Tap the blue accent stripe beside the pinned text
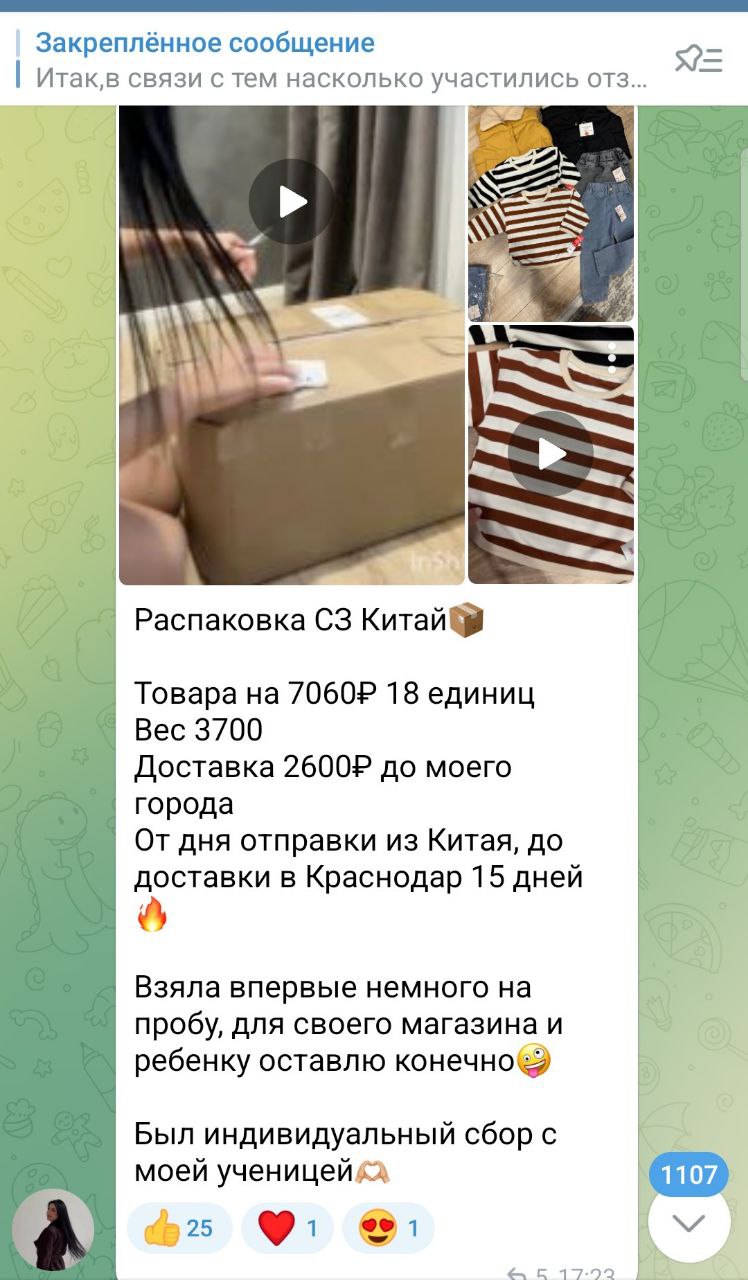 point(16,60)
